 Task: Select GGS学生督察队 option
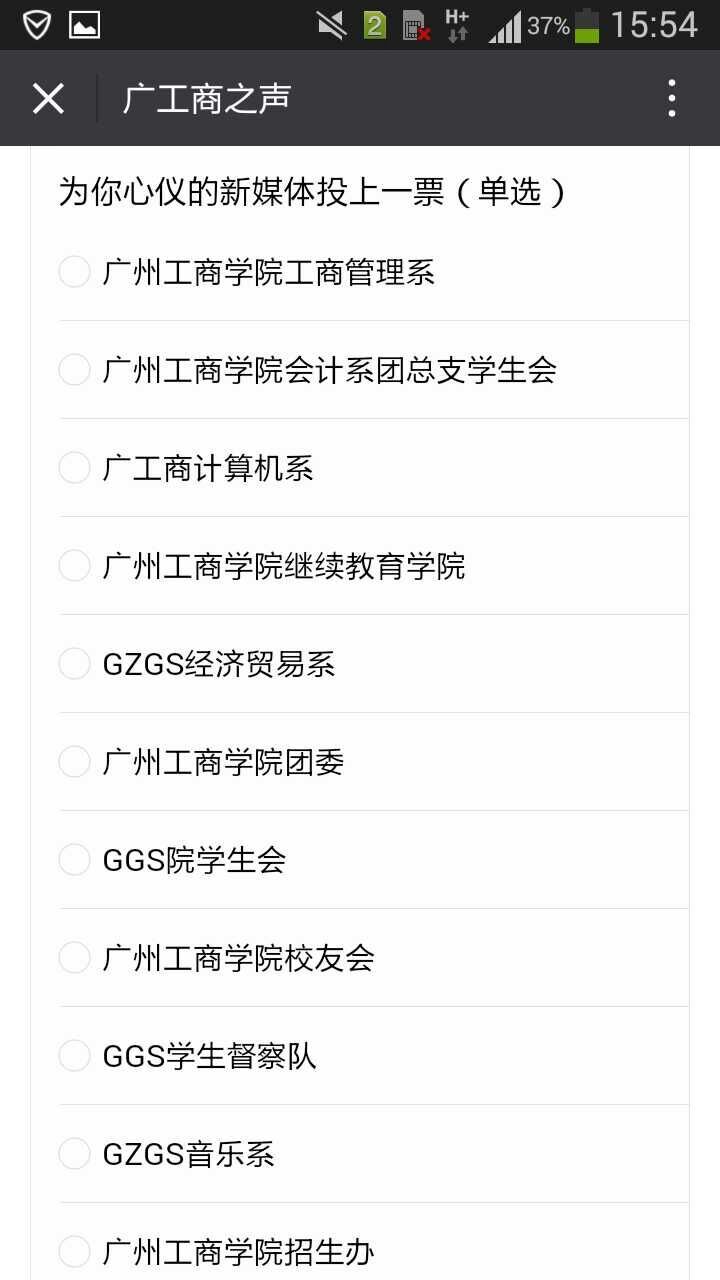point(75,1056)
